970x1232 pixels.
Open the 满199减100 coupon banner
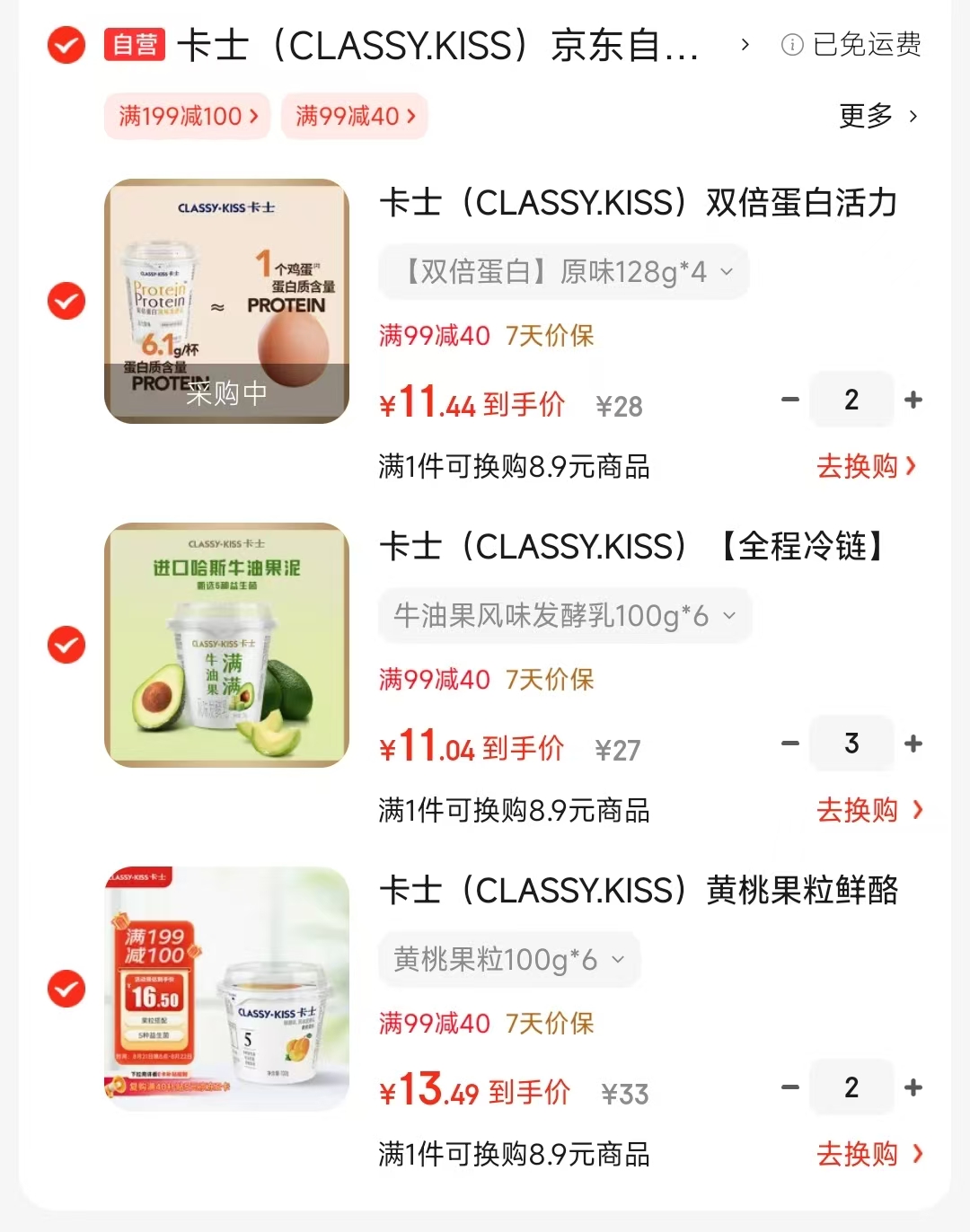pos(186,116)
